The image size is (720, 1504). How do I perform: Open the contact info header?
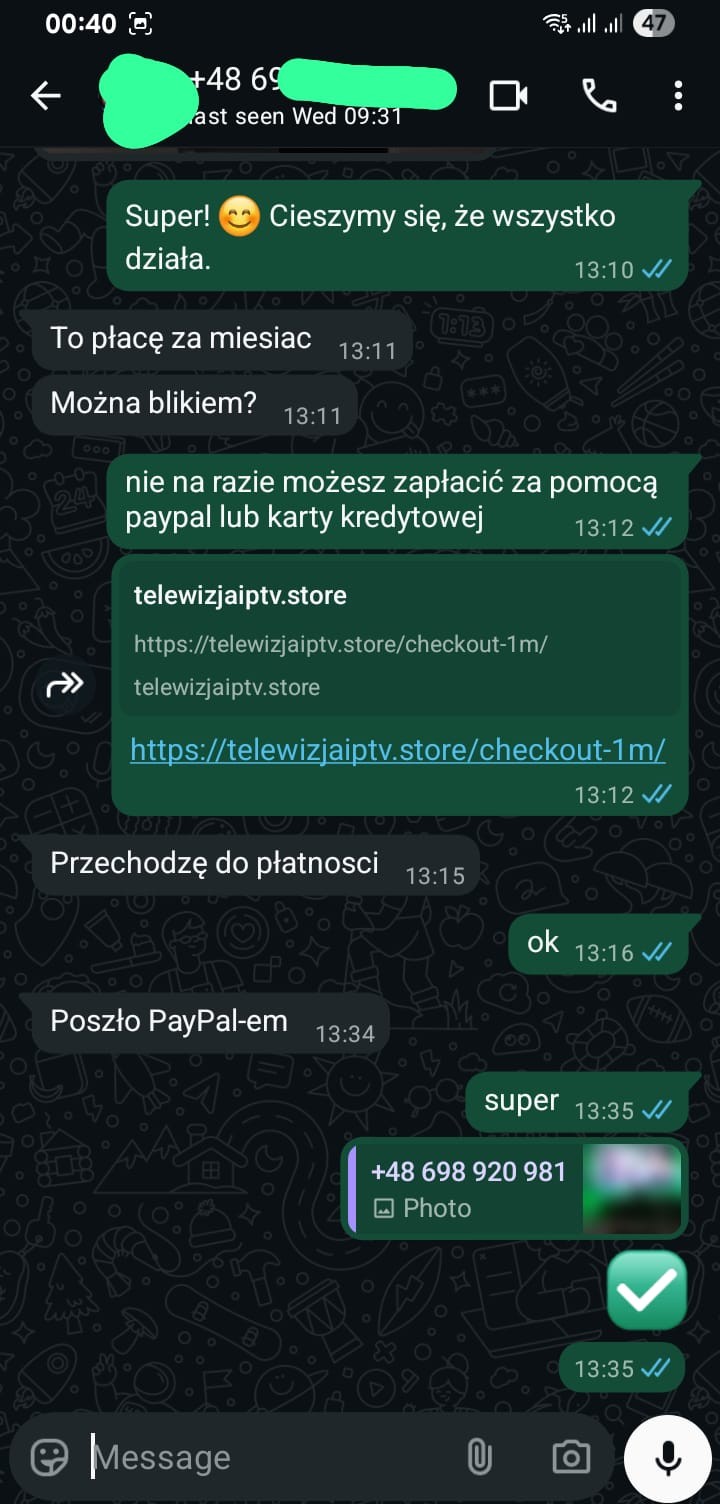[300, 96]
